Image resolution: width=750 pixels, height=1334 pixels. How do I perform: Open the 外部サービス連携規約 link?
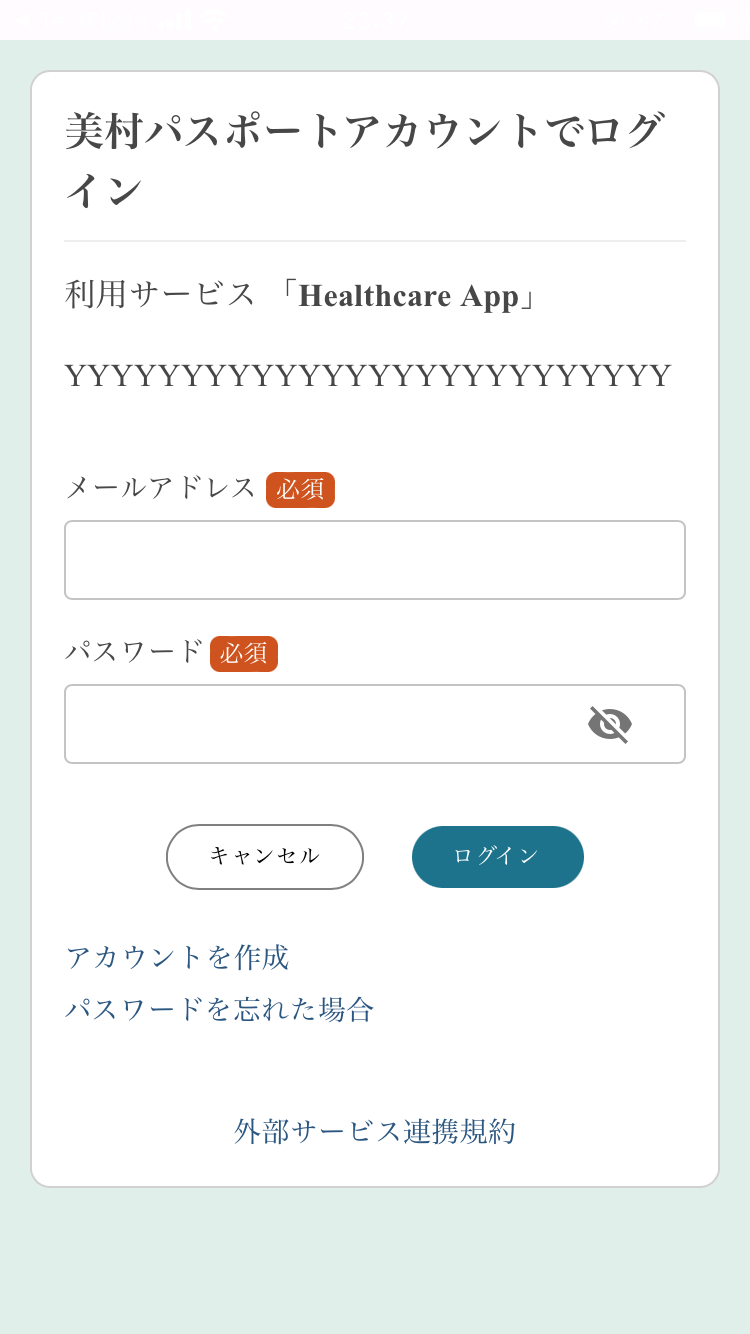tap(375, 1131)
